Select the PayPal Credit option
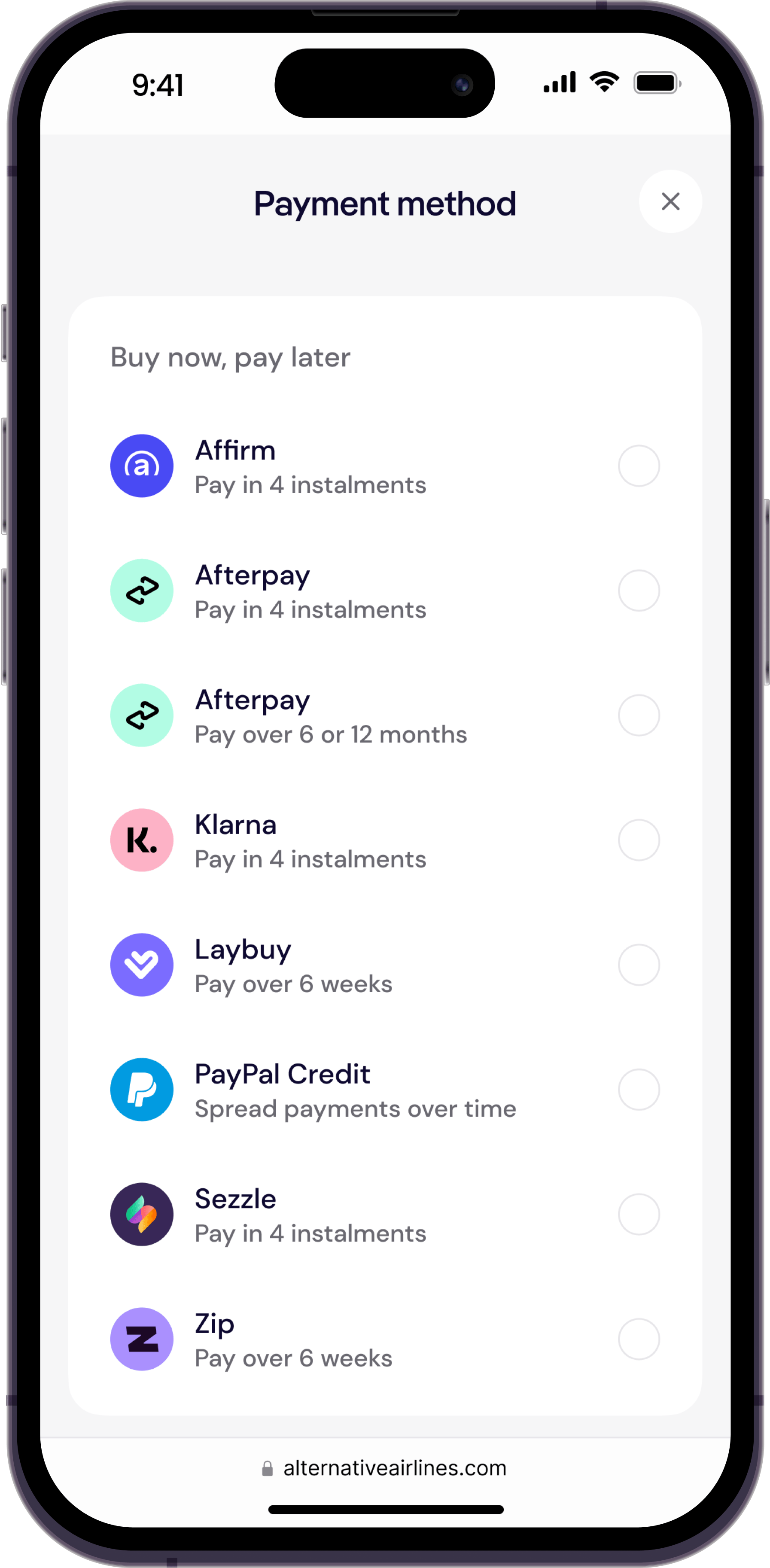 [638, 1090]
